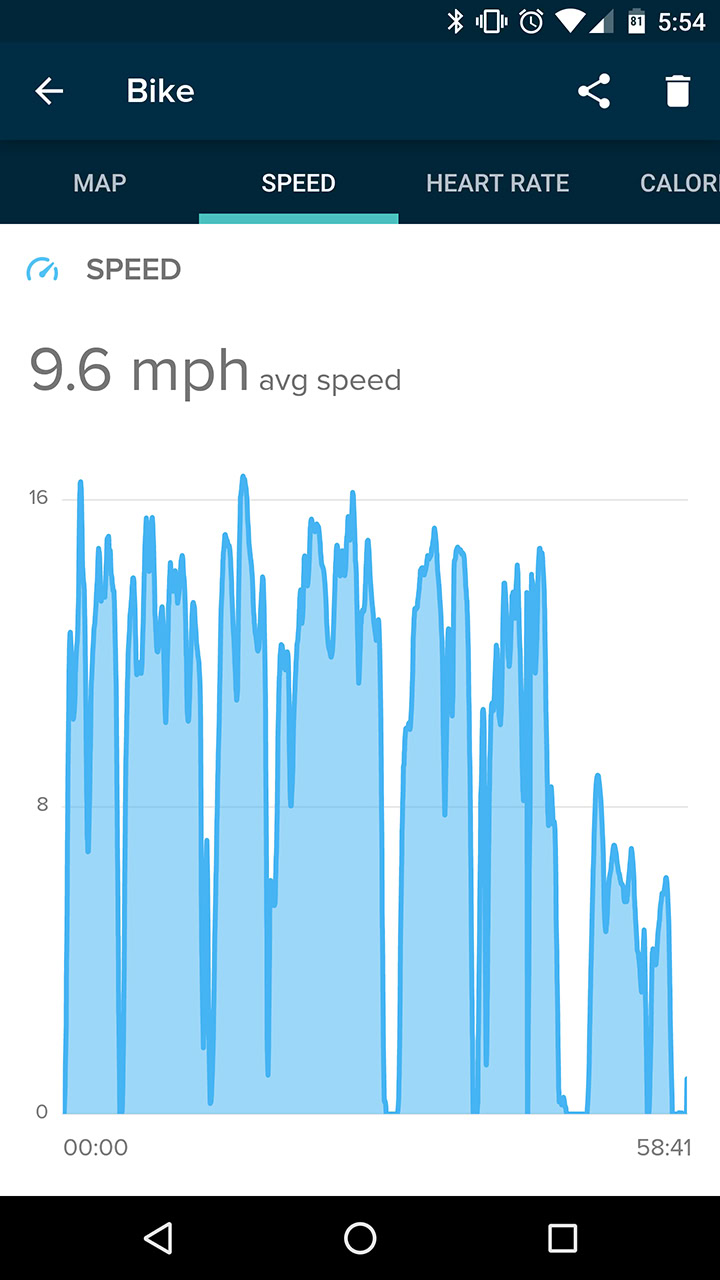The width and height of the screenshot is (720, 1280).
Task: Share this bike activity
Action: [x=594, y=92]
